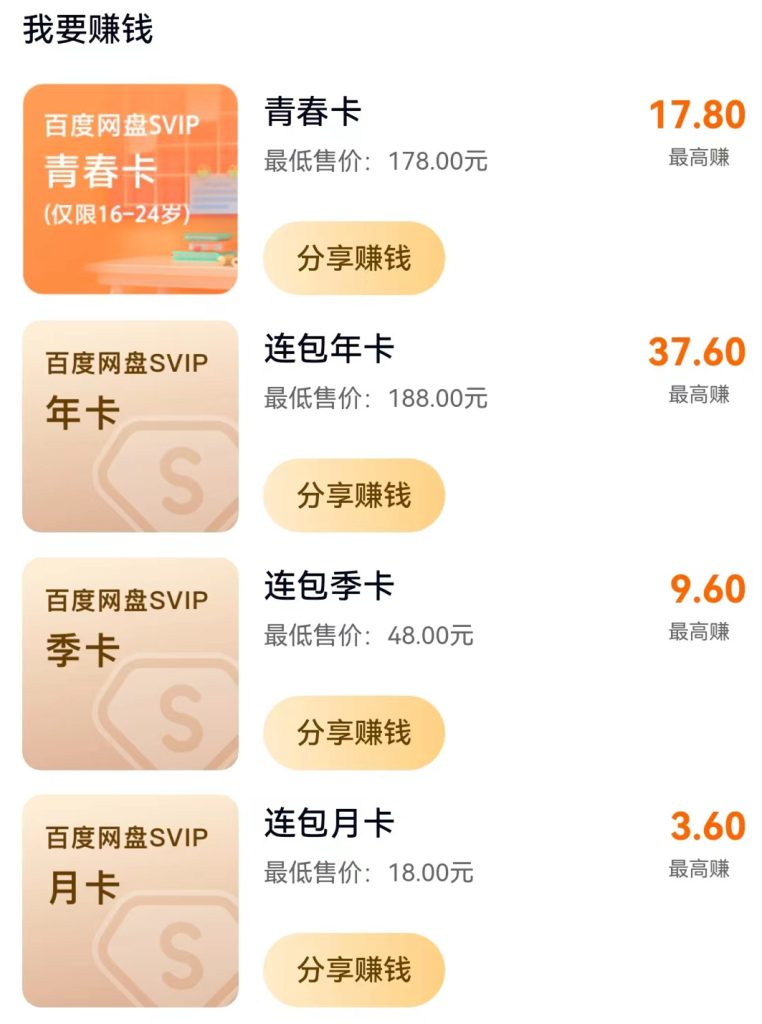Tap 分享赚钱 for the 连包年卡 product
This screenshot has height=1024, width=762.
354,494
